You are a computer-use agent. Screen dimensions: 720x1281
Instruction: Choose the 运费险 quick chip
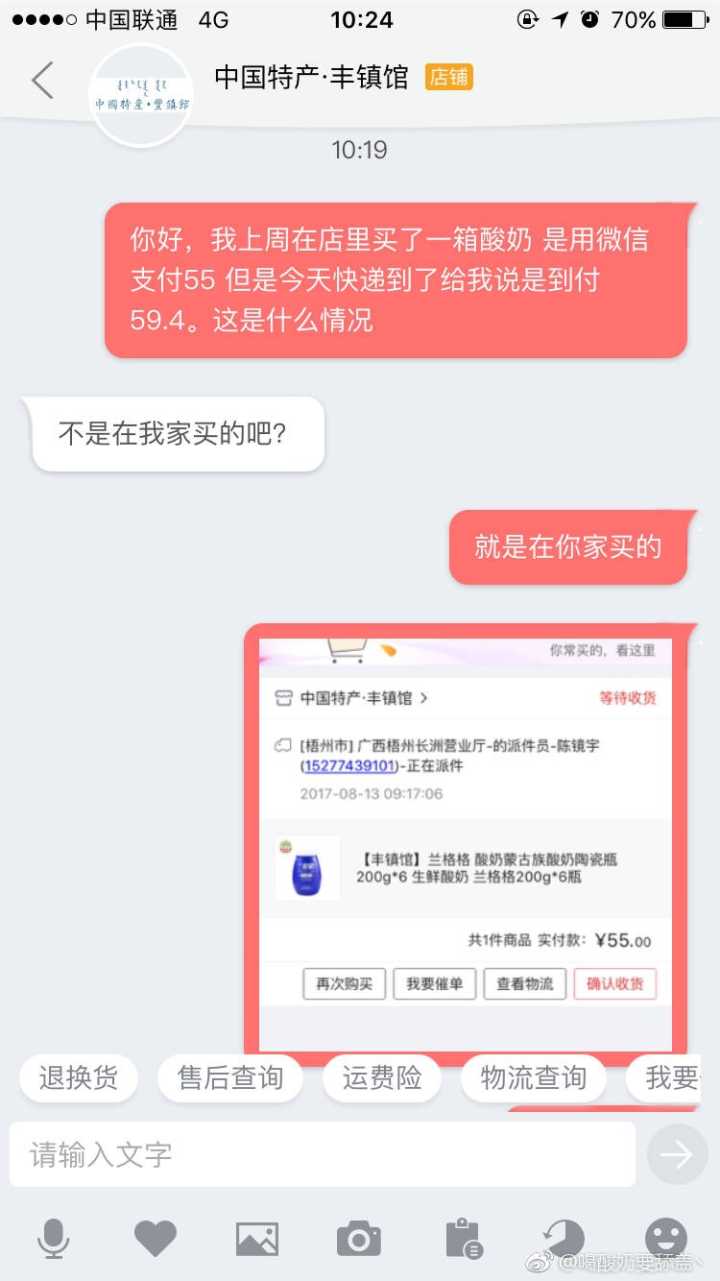pos(382,1078)
